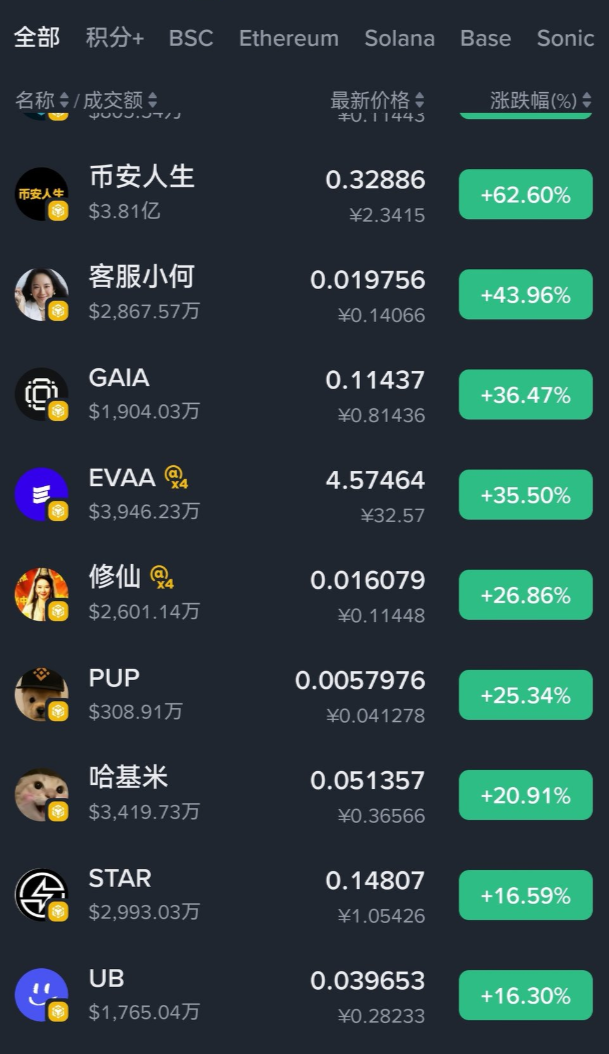This screenshot has height=1054, width=609.
Task: Select the 全部 tab
Action: (37, 38)
